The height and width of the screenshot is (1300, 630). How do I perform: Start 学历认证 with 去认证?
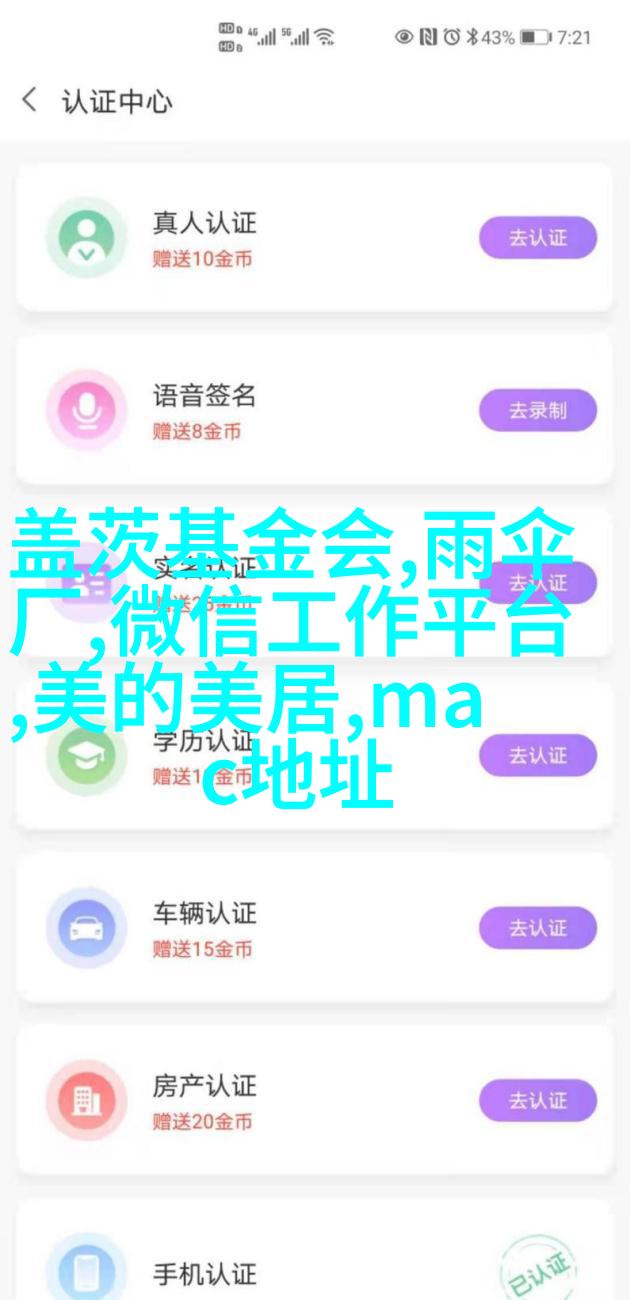point(537,755)
